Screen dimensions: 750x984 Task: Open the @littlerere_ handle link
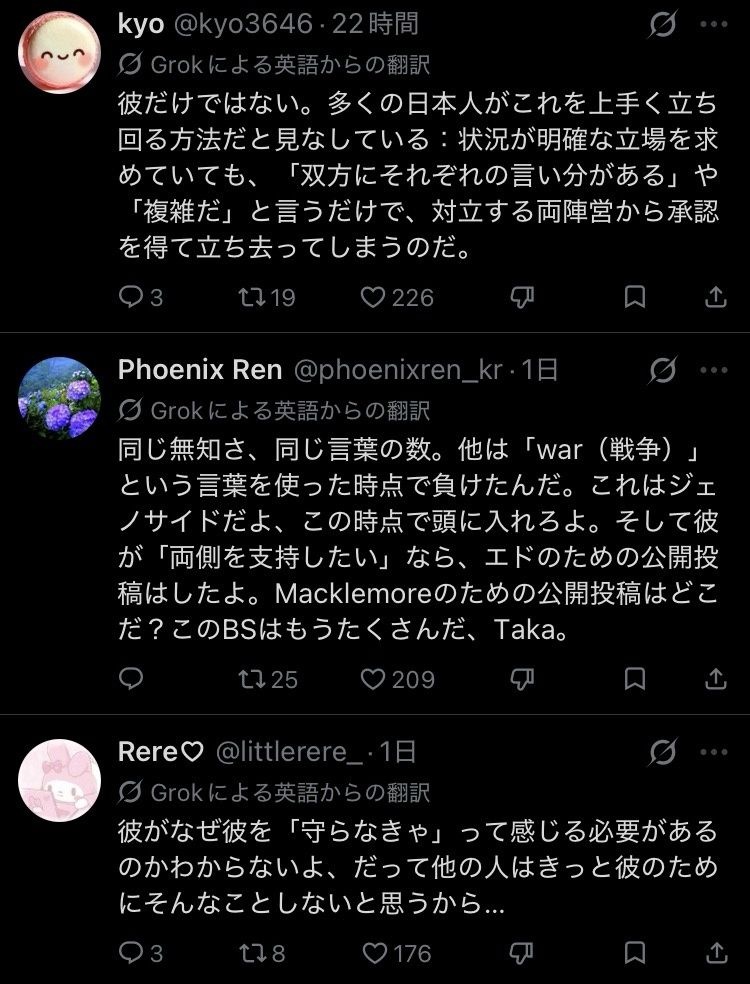tap(289, 752)
